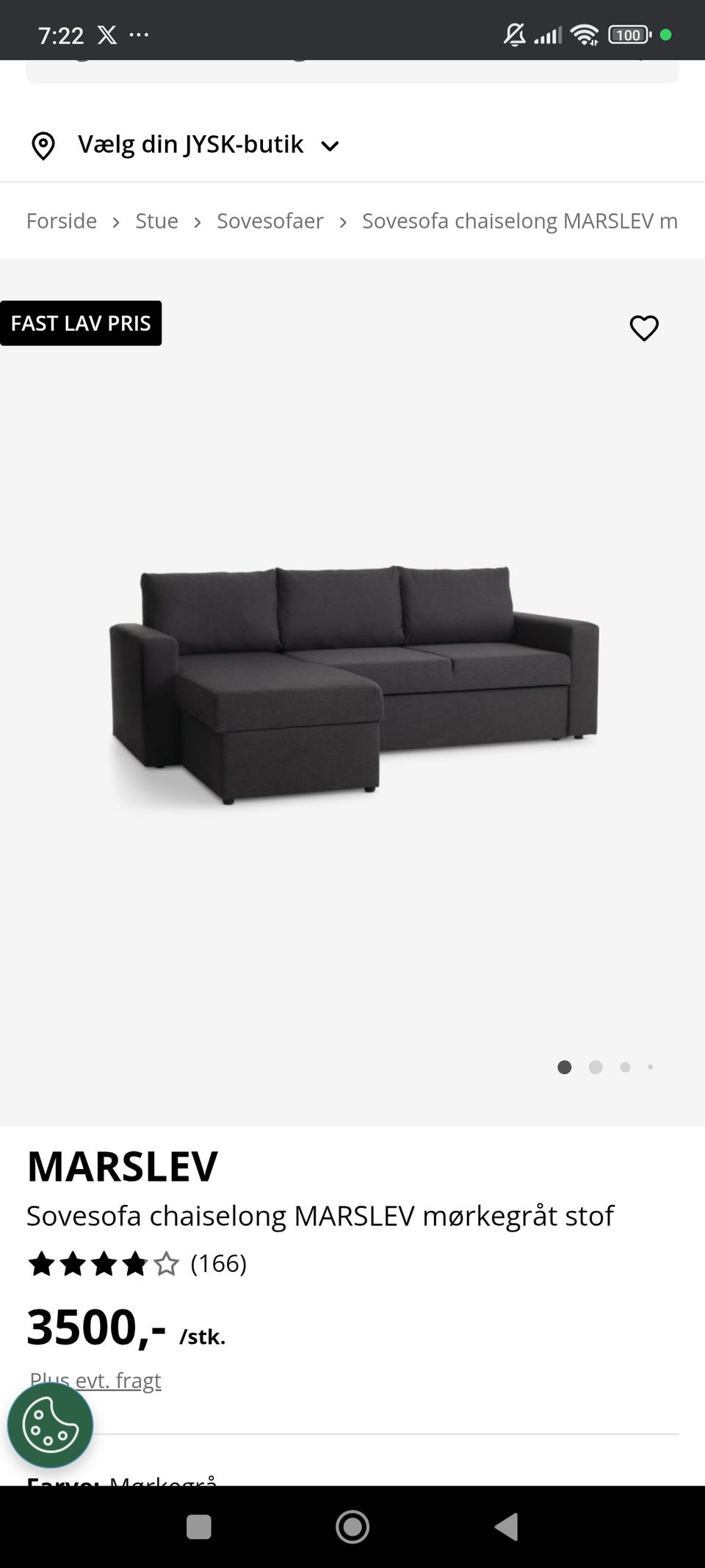View the 166 customer reviews
This screenshot has width=705, height=1568.
[x=218, y=1263]
